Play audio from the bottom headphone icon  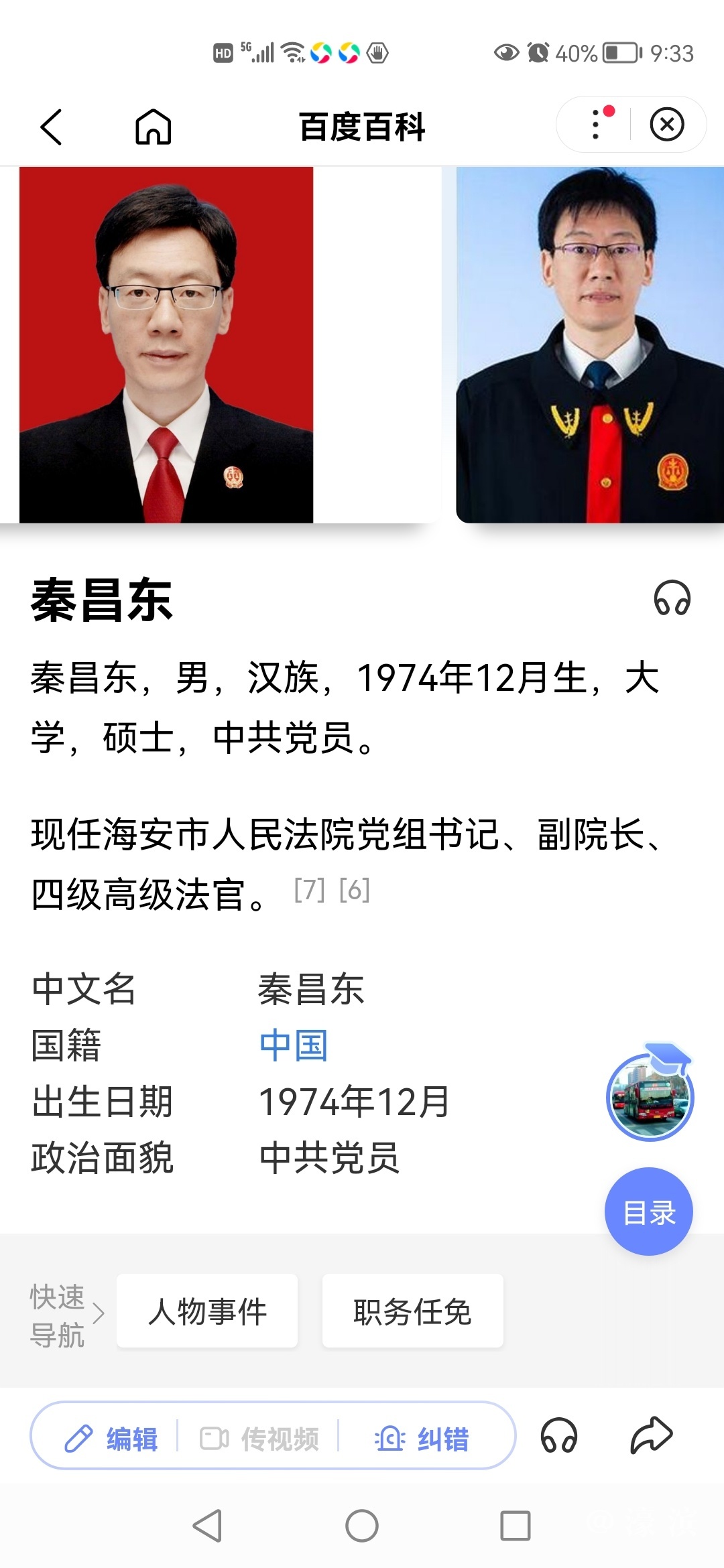point(559,1435)
